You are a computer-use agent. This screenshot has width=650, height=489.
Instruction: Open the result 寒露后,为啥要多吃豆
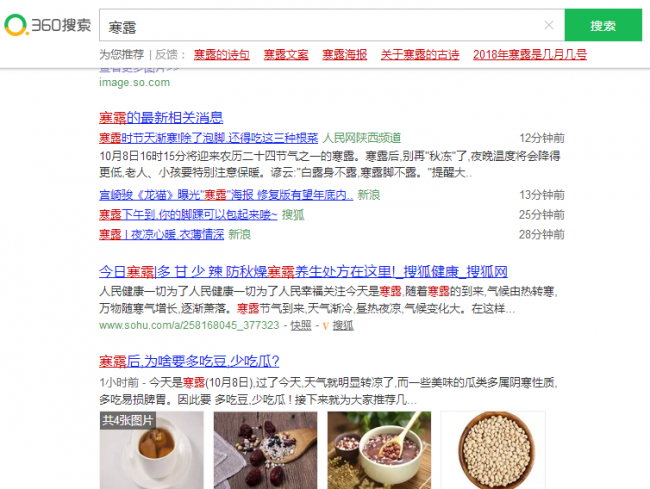tap(189, 361)
